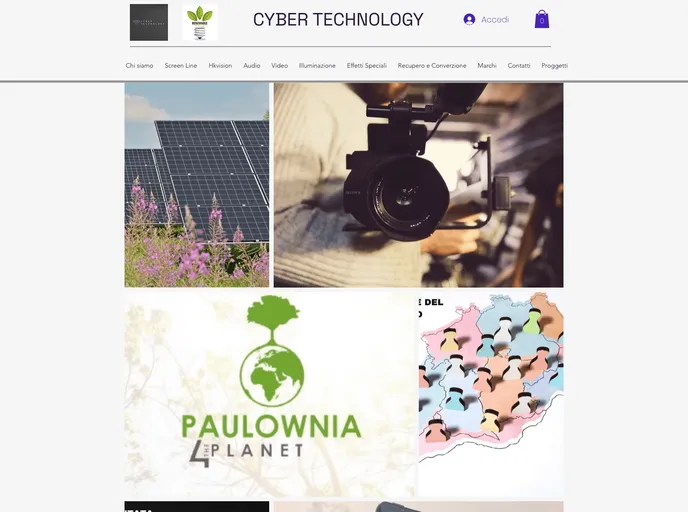Select Effetti Speciali in the menu
688x512 pixels.
(367, 65)
